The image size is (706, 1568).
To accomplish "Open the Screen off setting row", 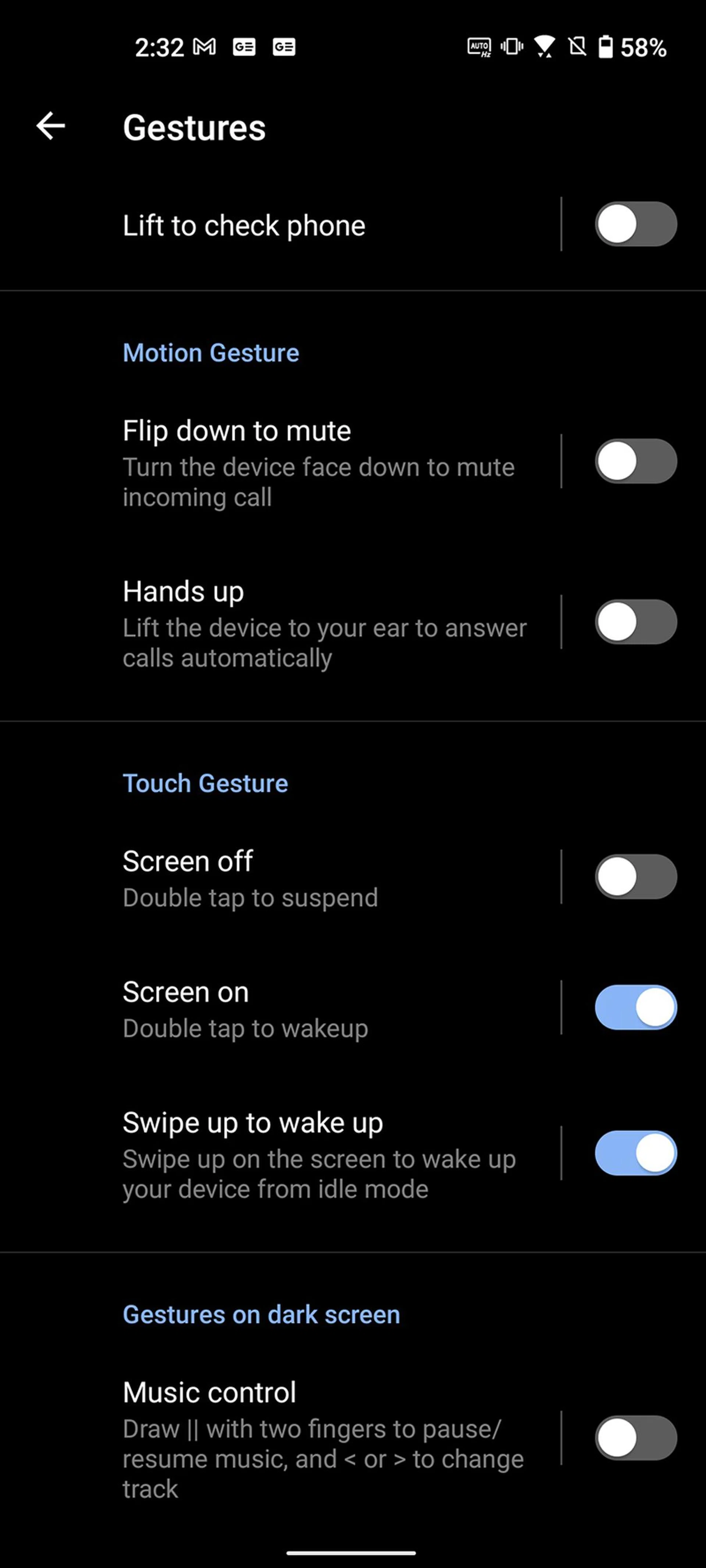I will click(x=274, y=878).
